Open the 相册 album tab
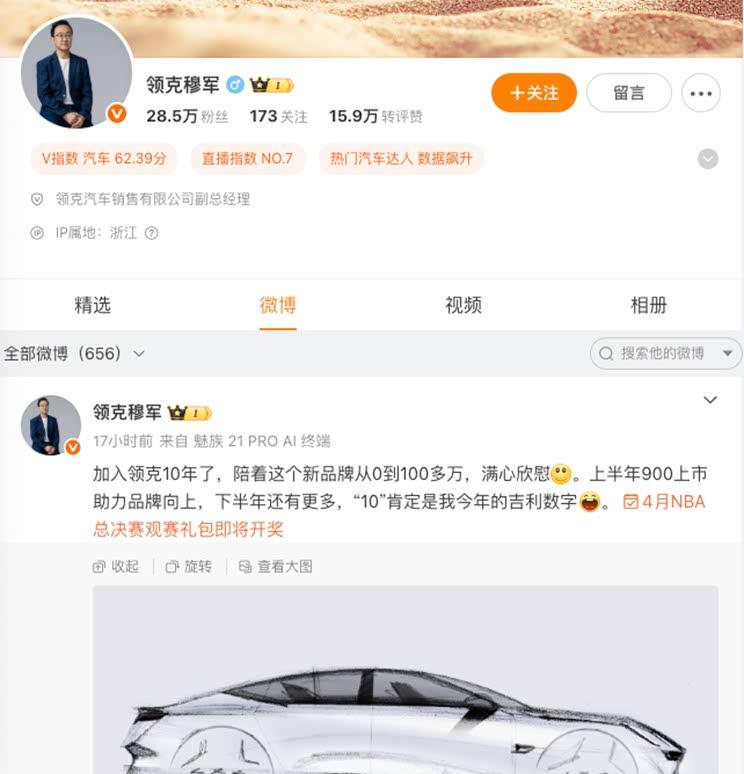 [649, 305]
